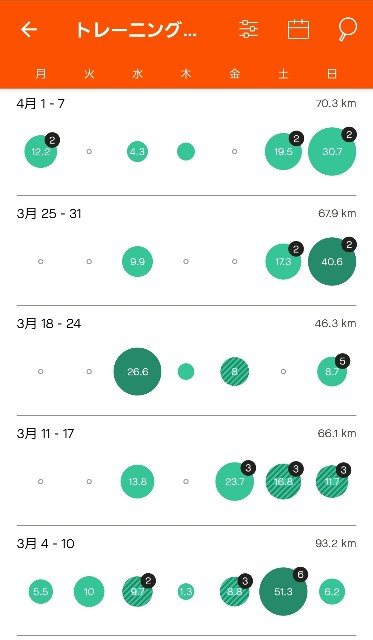Open the 26.6 km Wednesday activity bubble

pyautogui.click(x=138, y=371)
